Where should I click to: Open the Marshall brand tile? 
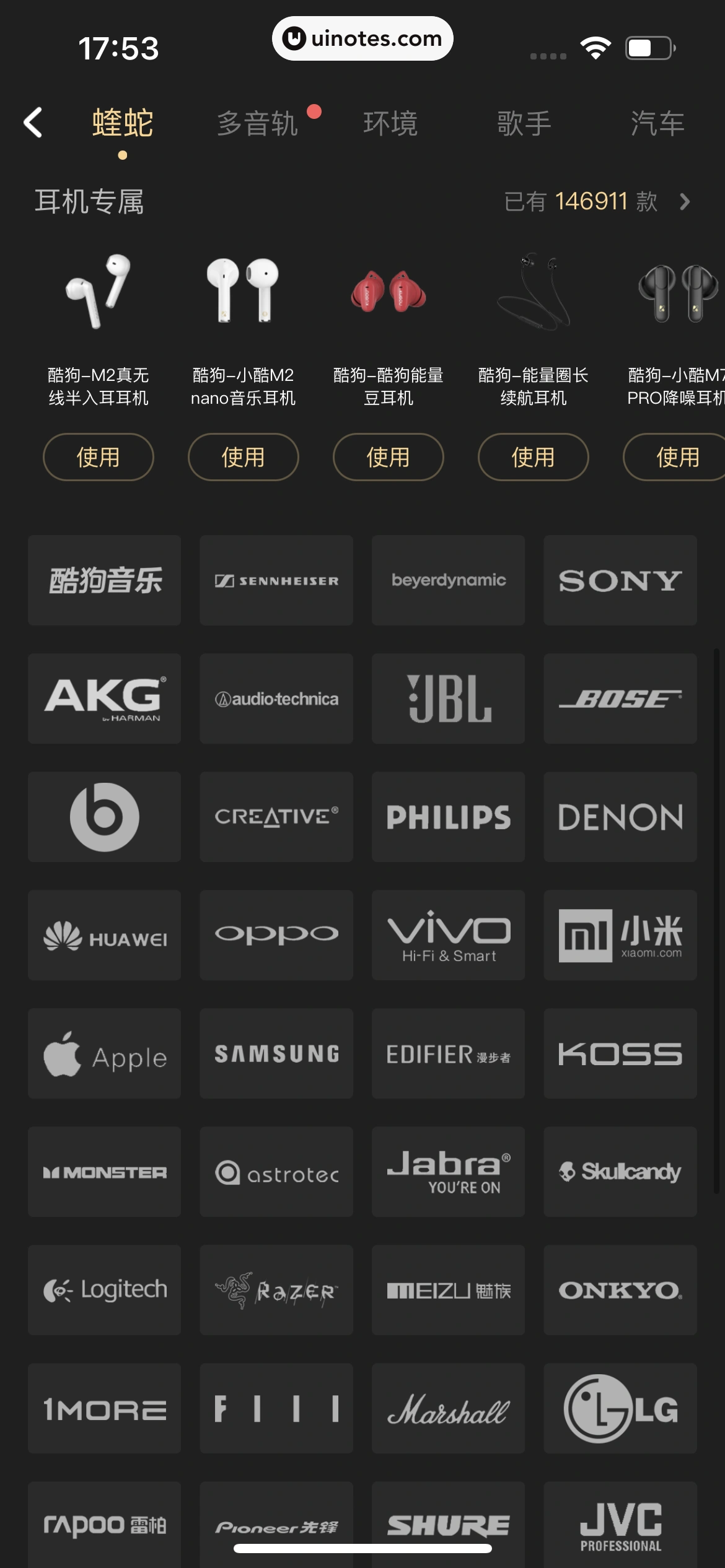448,1408
